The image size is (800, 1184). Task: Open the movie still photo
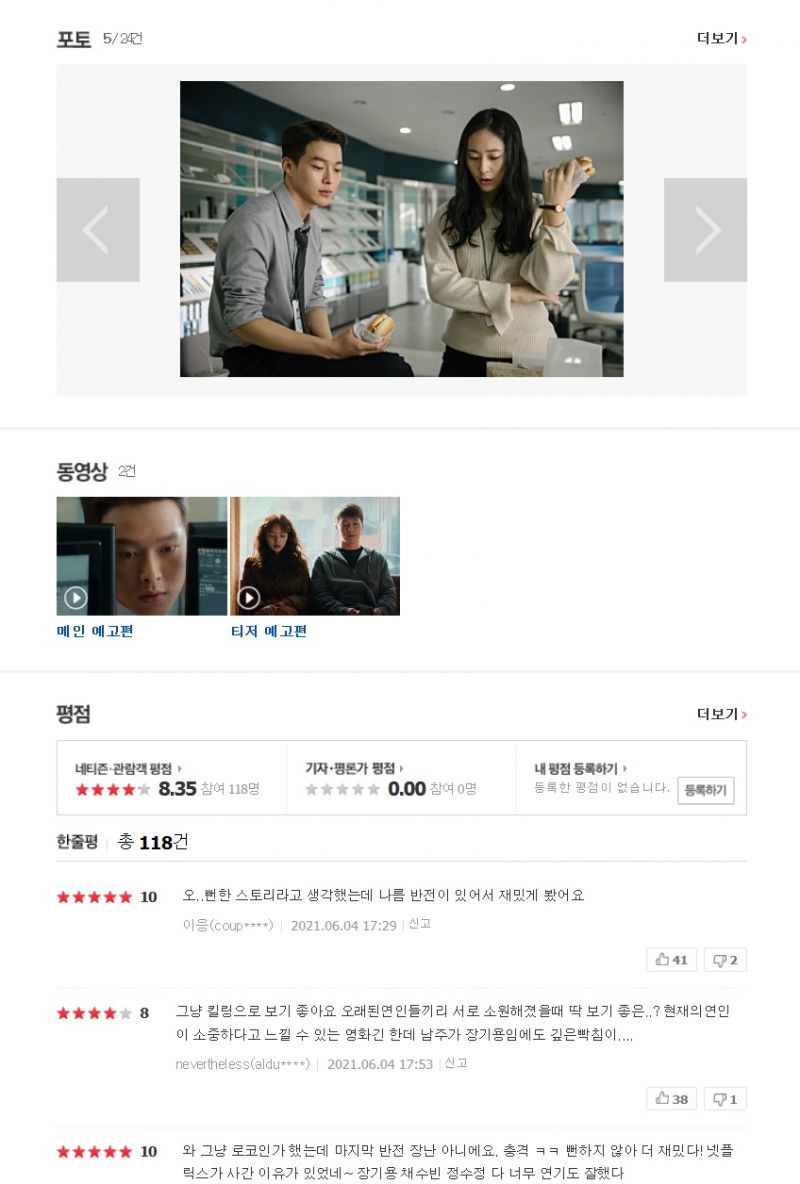(x=401, y=229)
